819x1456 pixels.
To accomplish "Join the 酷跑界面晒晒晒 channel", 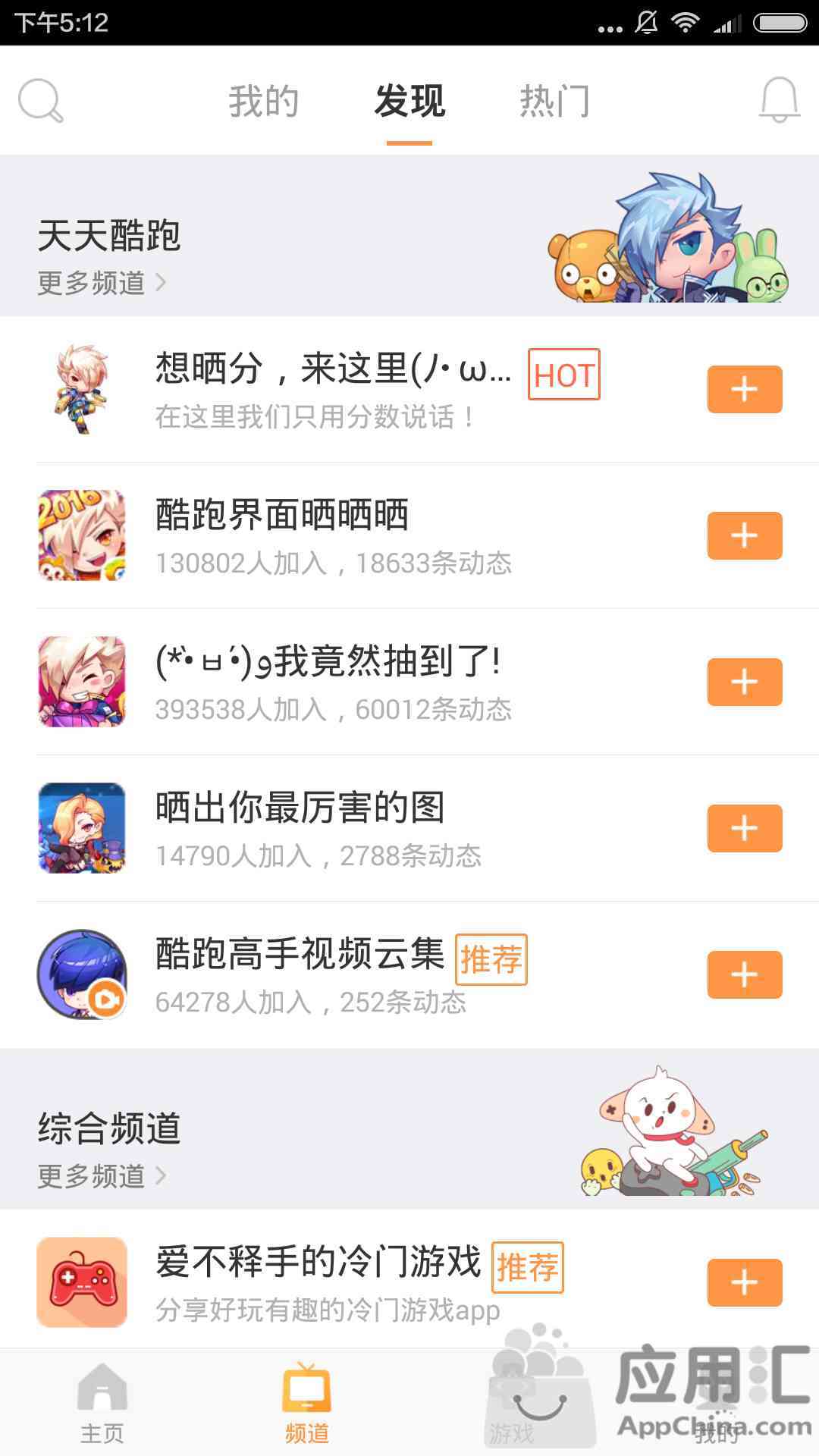I will 744,536.
